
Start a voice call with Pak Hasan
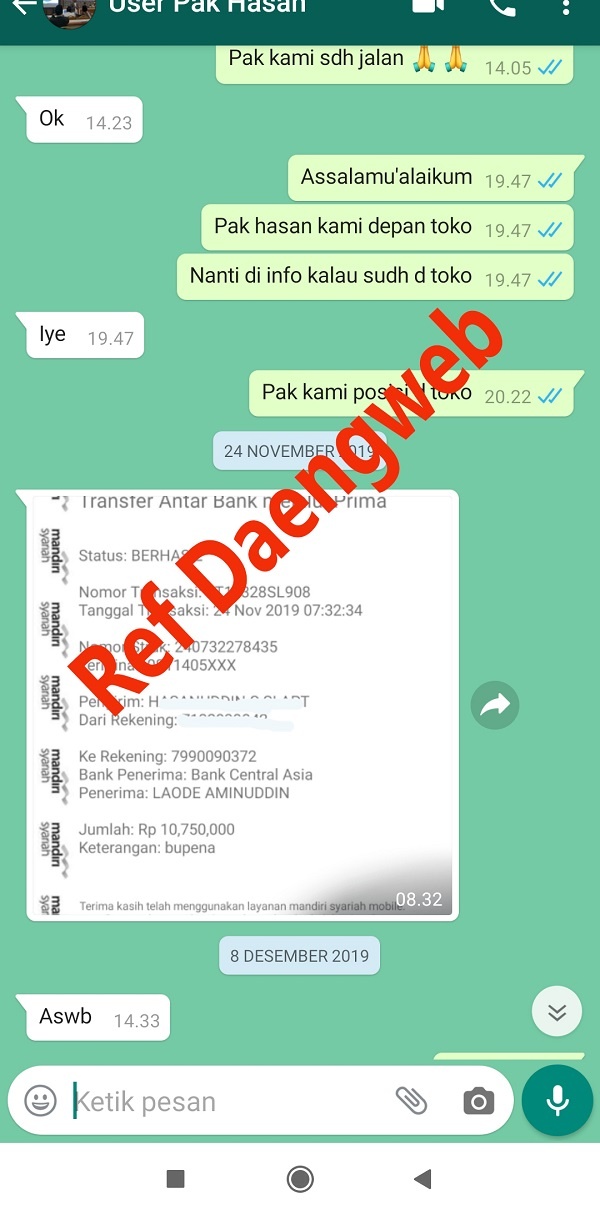tap(503, 6)
